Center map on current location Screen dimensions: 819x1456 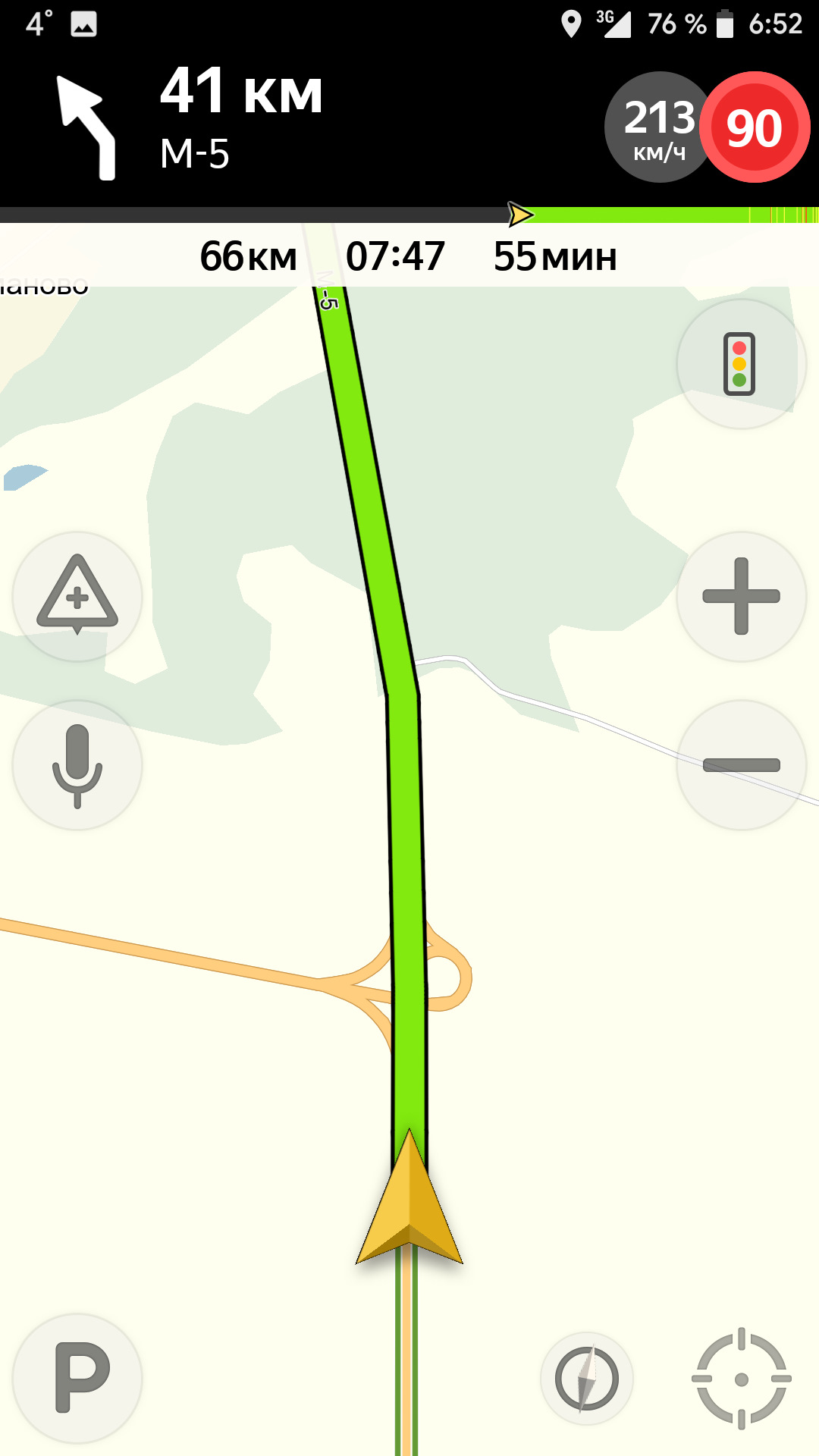pos(741,1378)
